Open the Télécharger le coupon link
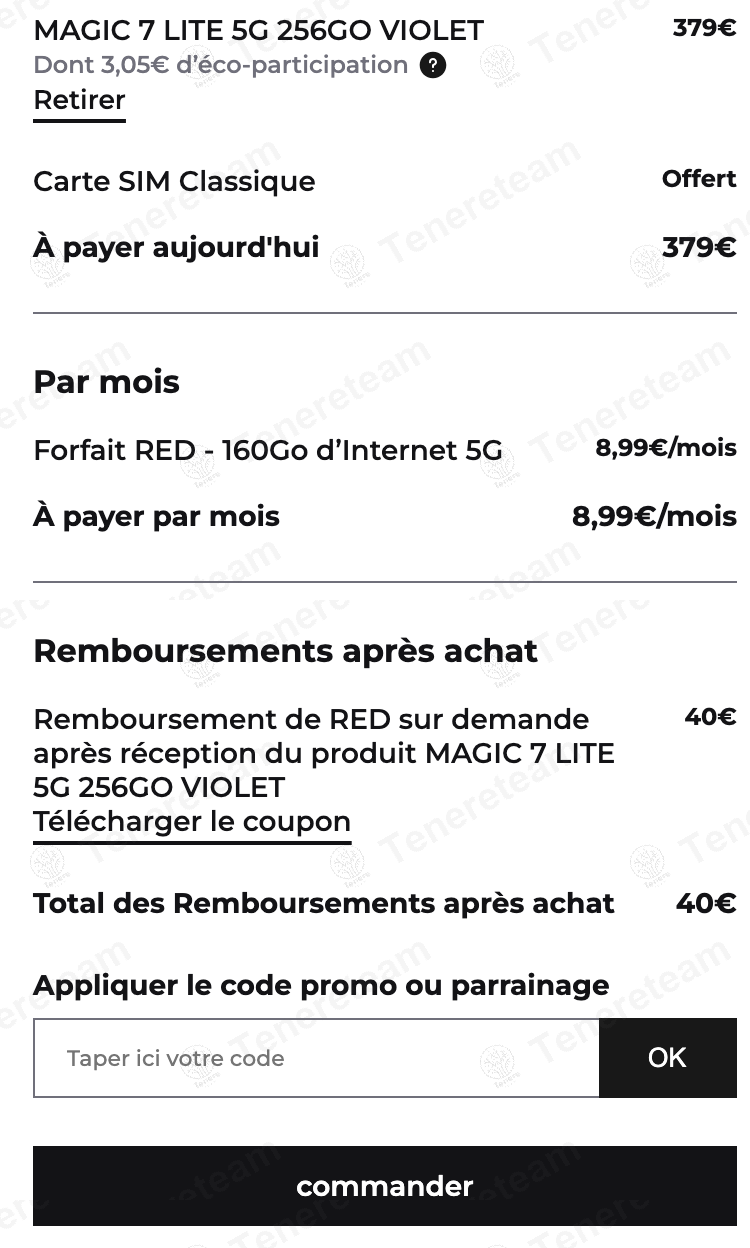750x1248 pixels. [x=192, y=822]
